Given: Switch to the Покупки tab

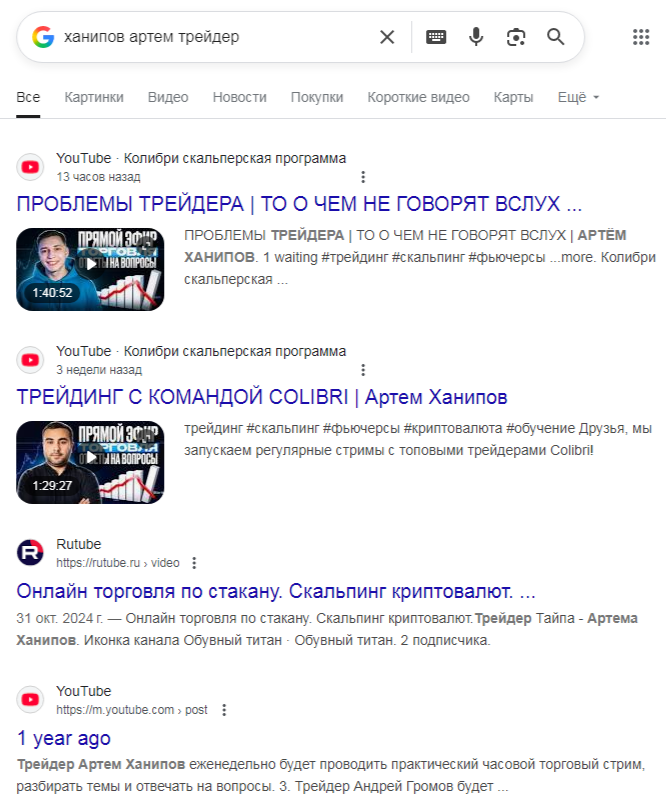Looking at the screenshot, I should click(317, 97).
